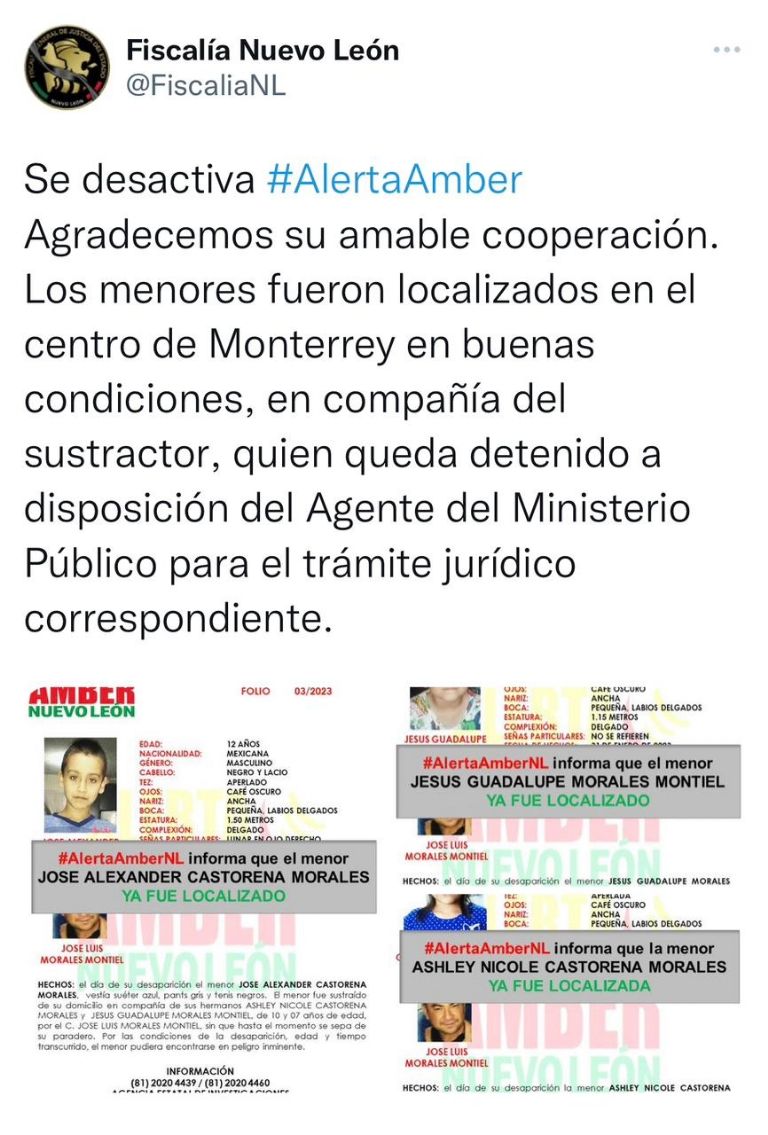Open the #AlertaAmber hashtag link
This screenshot has width=768, height=1135.
[x=394, y=180]
